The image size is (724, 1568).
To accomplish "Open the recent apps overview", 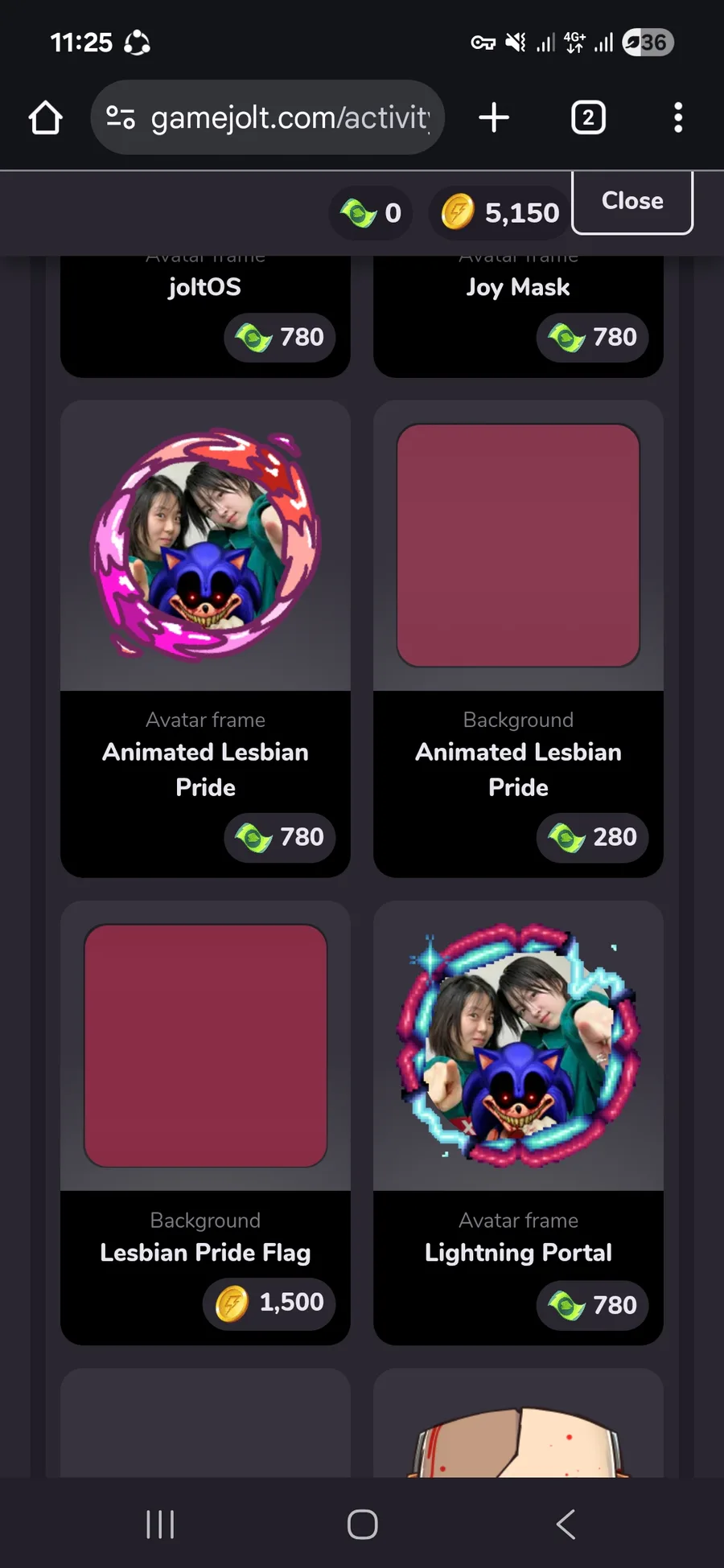I will pyautogui.click(x=160, y=1524).
